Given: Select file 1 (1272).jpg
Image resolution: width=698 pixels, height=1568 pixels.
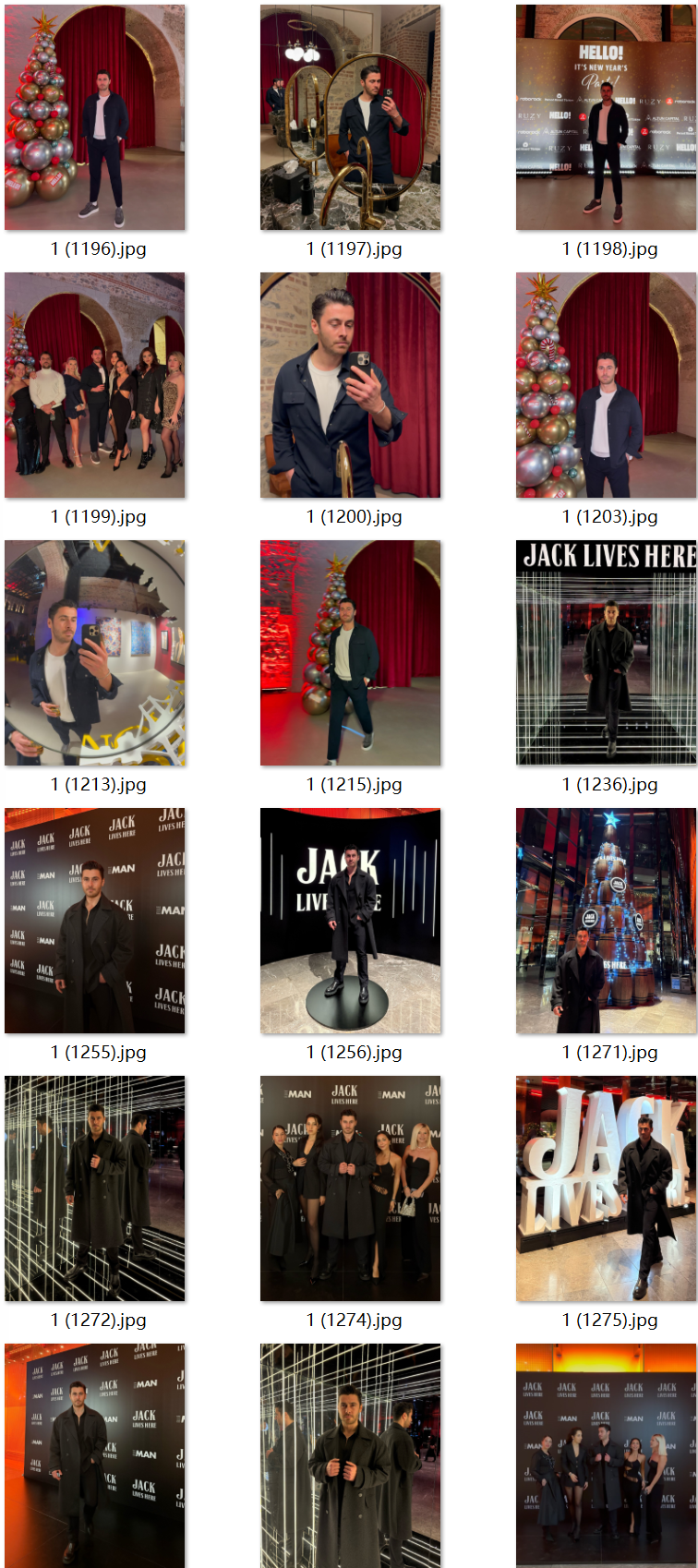Looking at the screenshot, I should [94, 1188].
